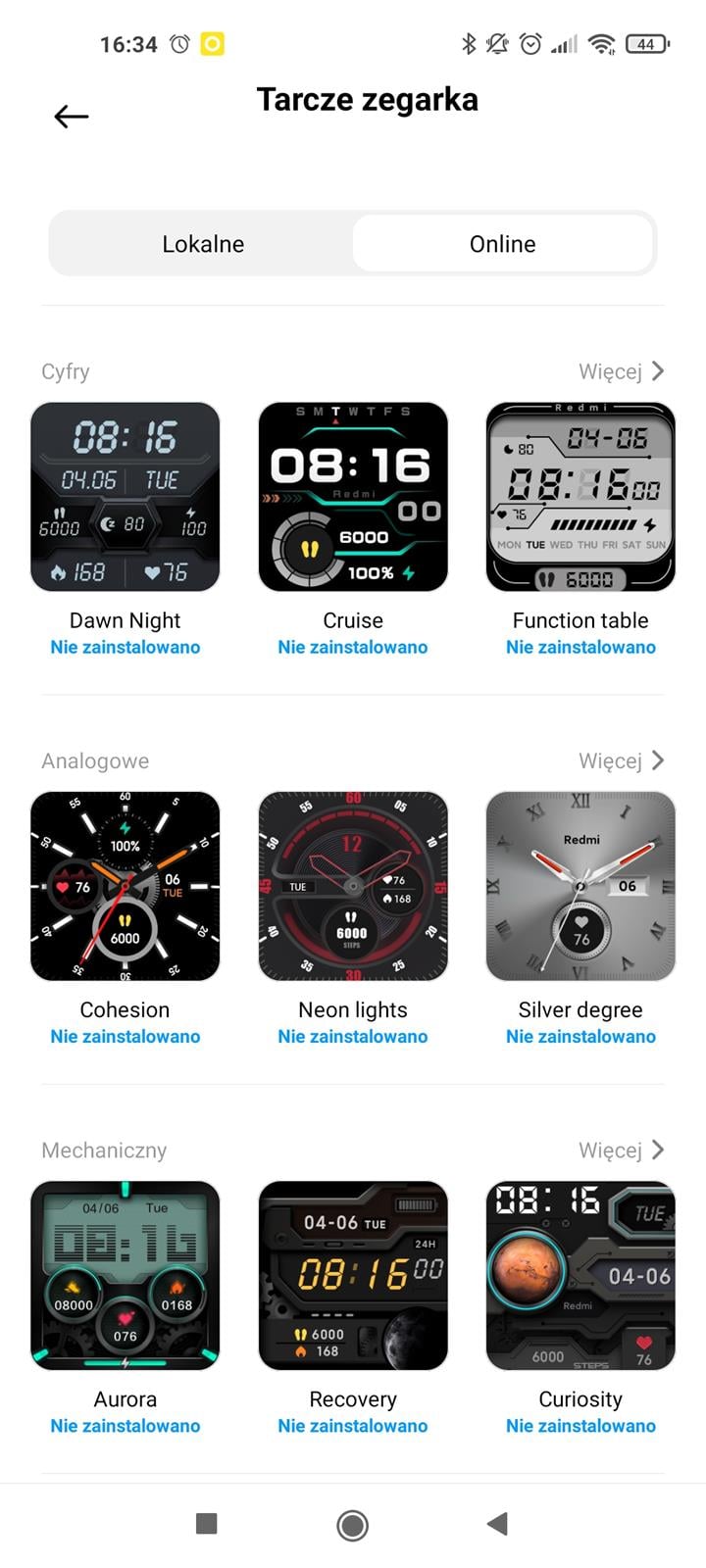Switch to the Lokalne tab
706x1568 pixels.
pos(203,244)
